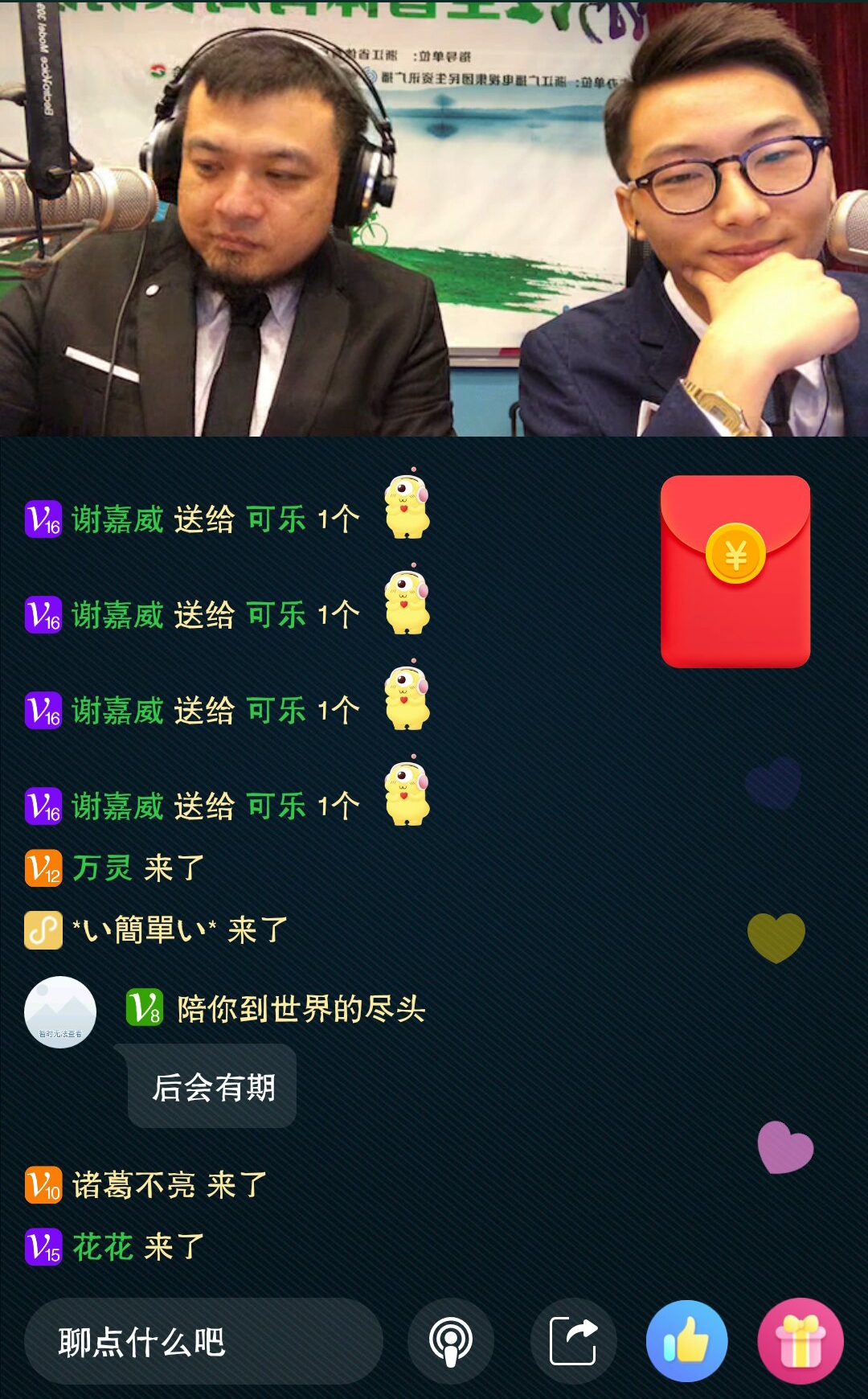Share this live stream

[x=574, y=1341]
